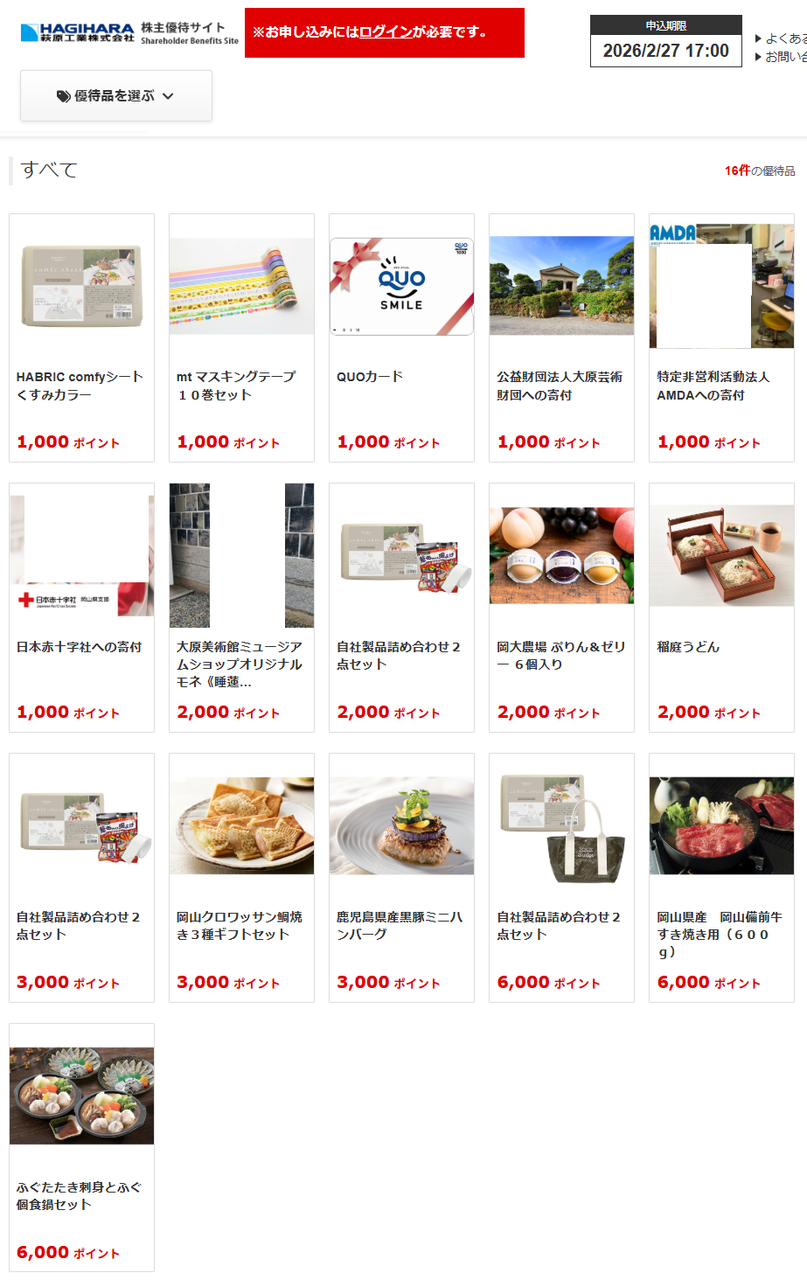Open 鹿児島県産黒豚ミニハンバーグ card
The height and width of the screenshot is (1280, 807).
click(x=401, y=876)
